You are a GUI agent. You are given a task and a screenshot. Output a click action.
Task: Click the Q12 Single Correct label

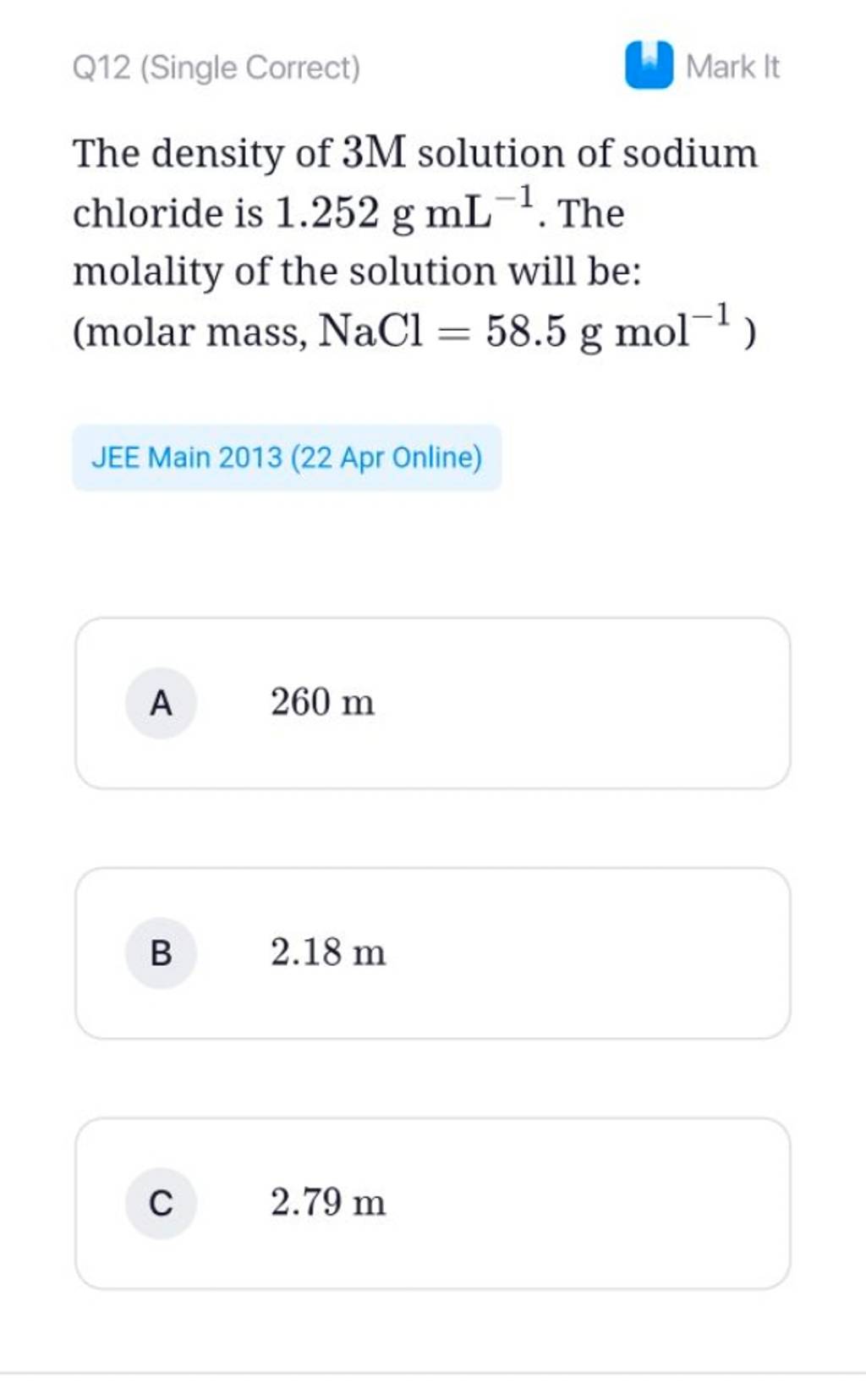[216, 70]
